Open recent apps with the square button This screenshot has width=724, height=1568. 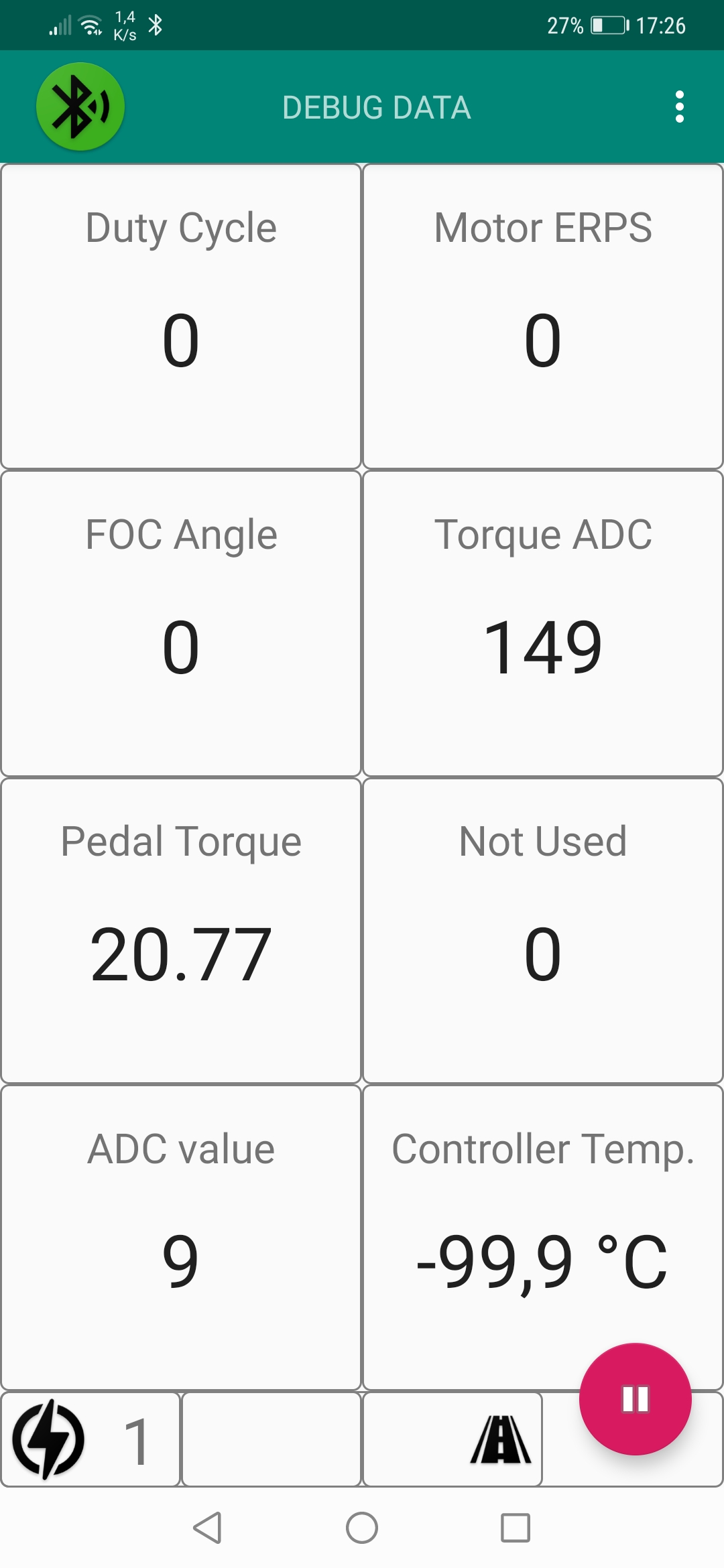click(x=516, y=1528)
